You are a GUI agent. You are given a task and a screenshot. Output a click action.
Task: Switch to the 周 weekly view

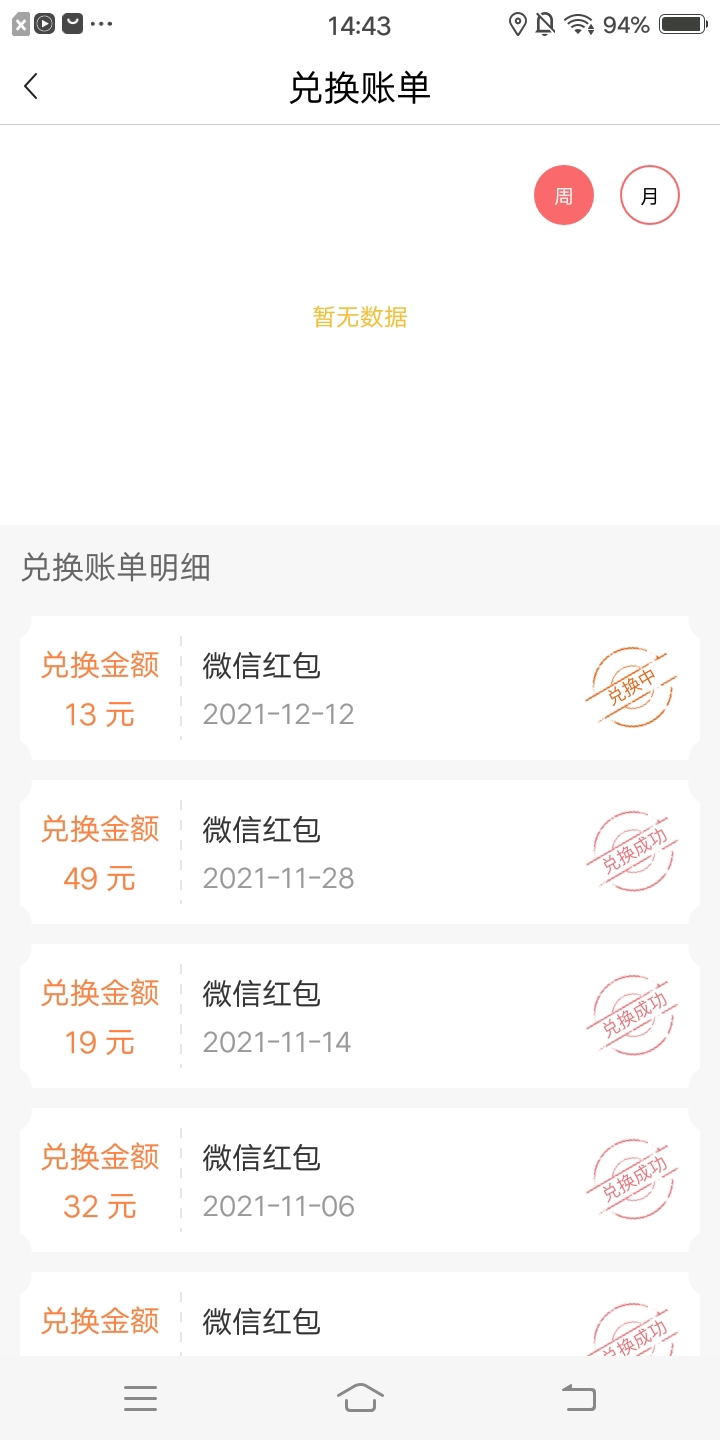[564, 196]
